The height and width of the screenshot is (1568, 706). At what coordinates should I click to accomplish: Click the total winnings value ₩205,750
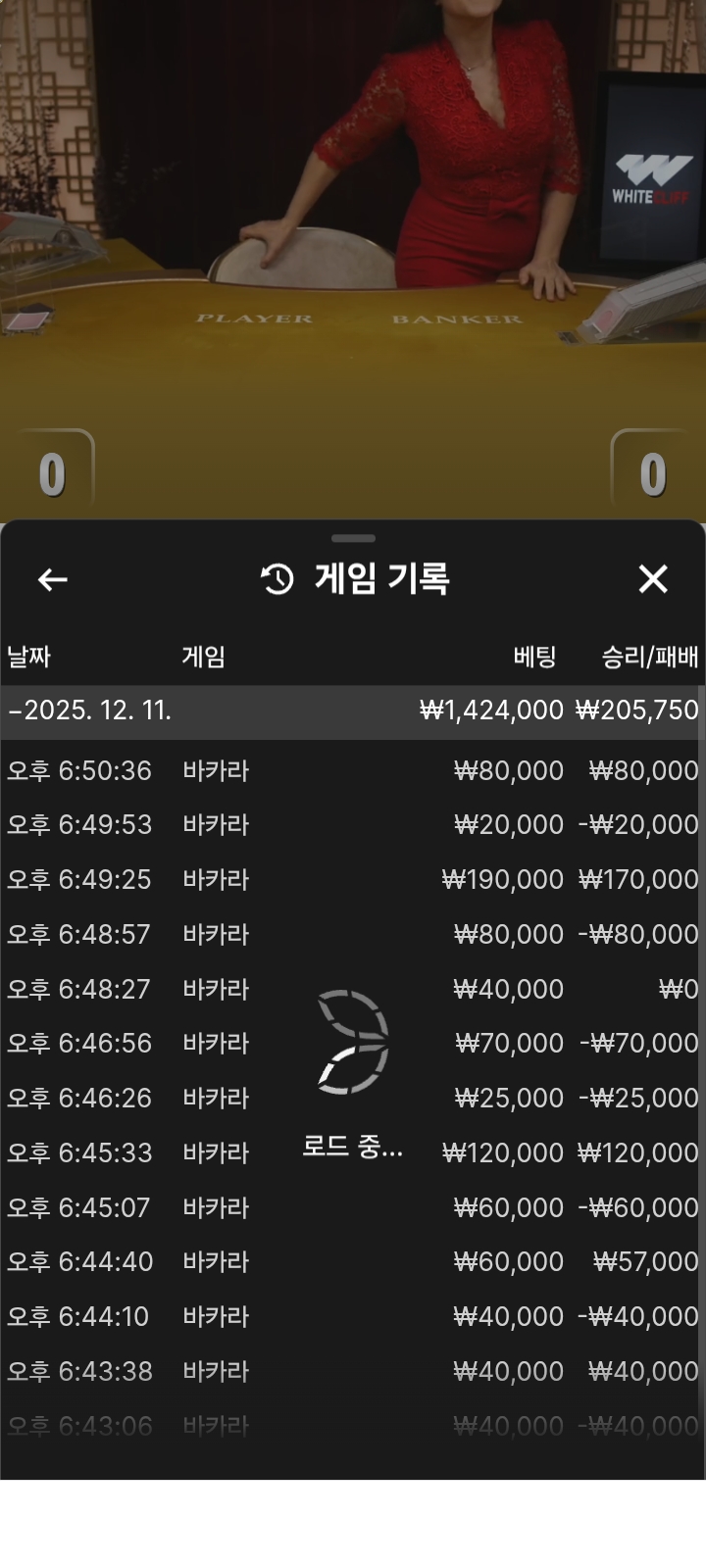pyautogui.click(x=635, y=710)
